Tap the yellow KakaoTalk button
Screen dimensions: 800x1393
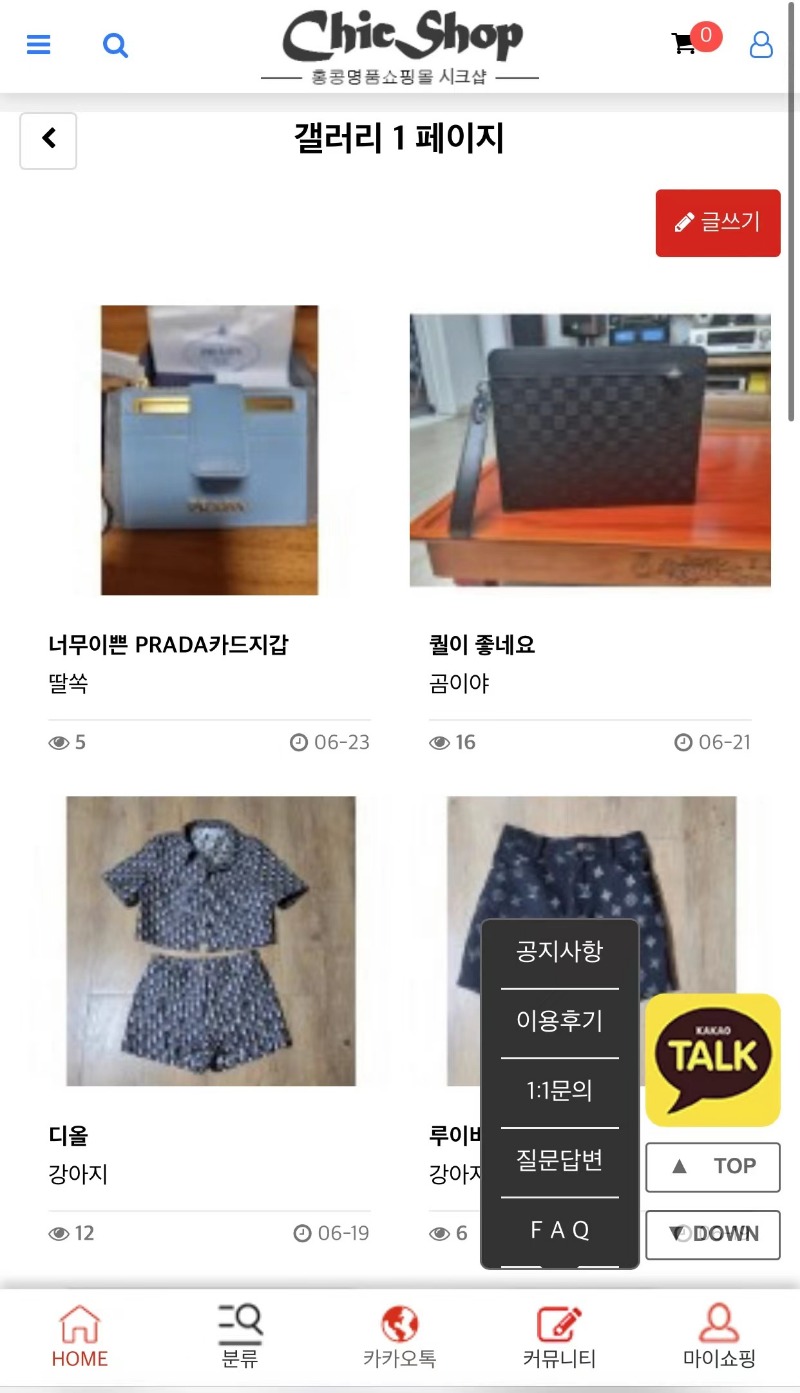(x=713, y=1060)
